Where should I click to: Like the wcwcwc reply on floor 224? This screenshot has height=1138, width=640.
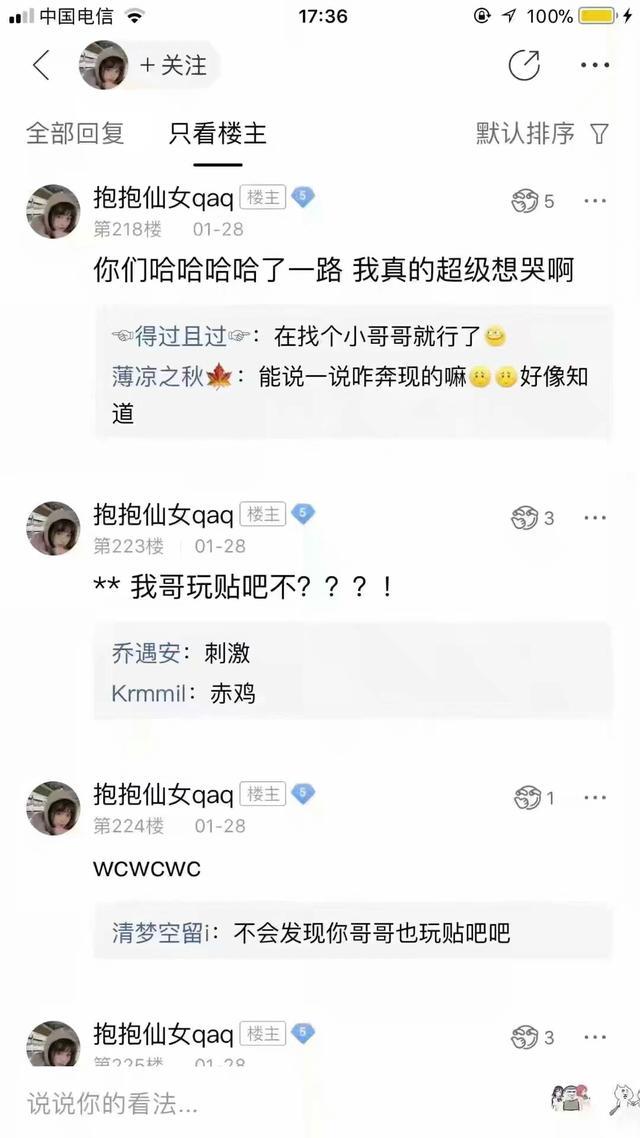click(526, 798)
